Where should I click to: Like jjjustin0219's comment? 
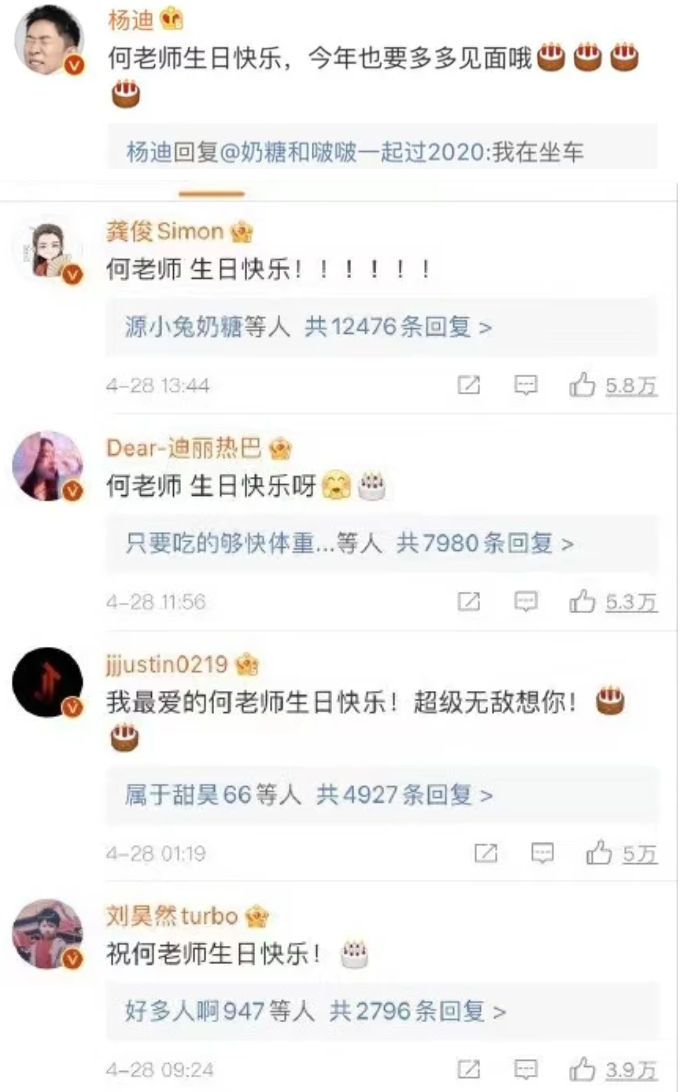pyautogui.click(x=599, y=853)
